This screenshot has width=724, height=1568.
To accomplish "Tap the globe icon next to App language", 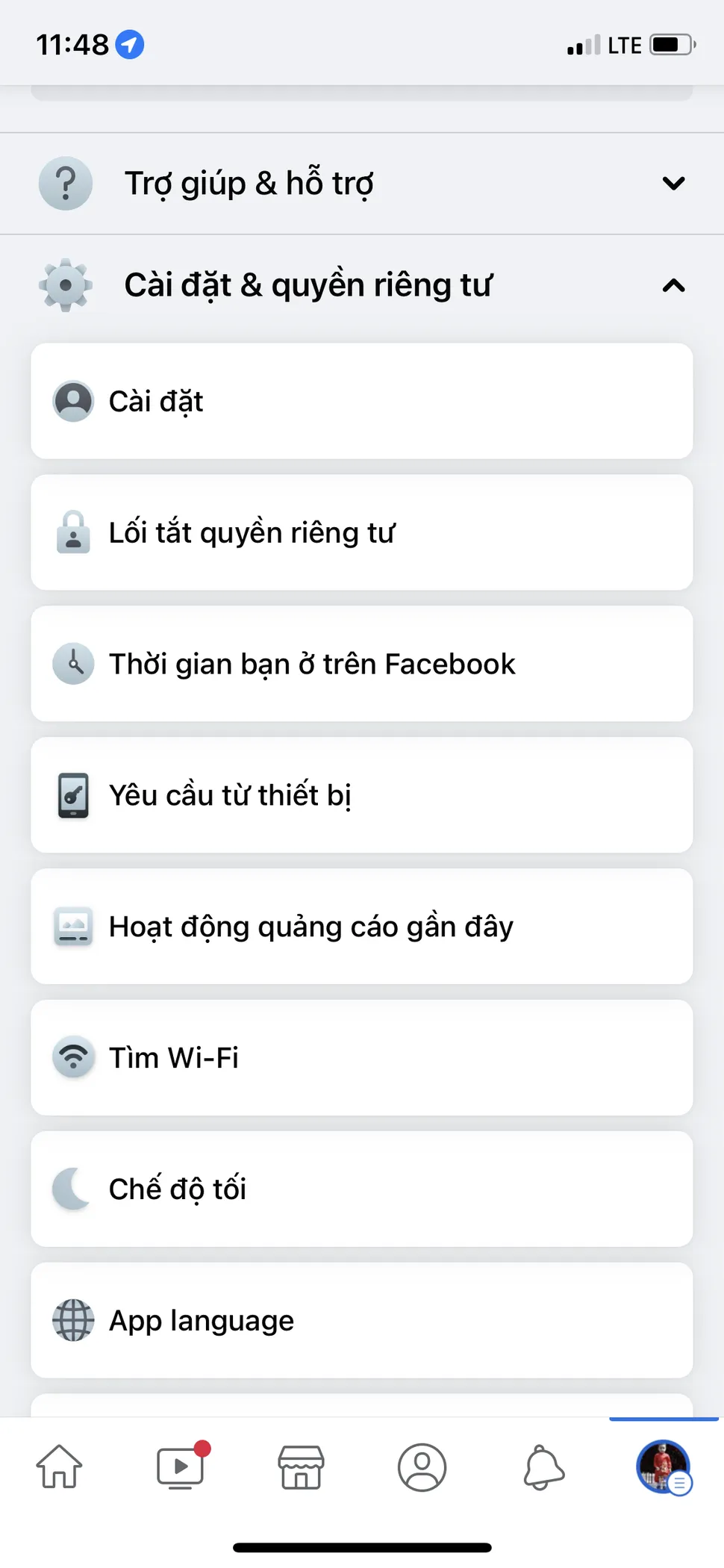I will click(72, 1320).
